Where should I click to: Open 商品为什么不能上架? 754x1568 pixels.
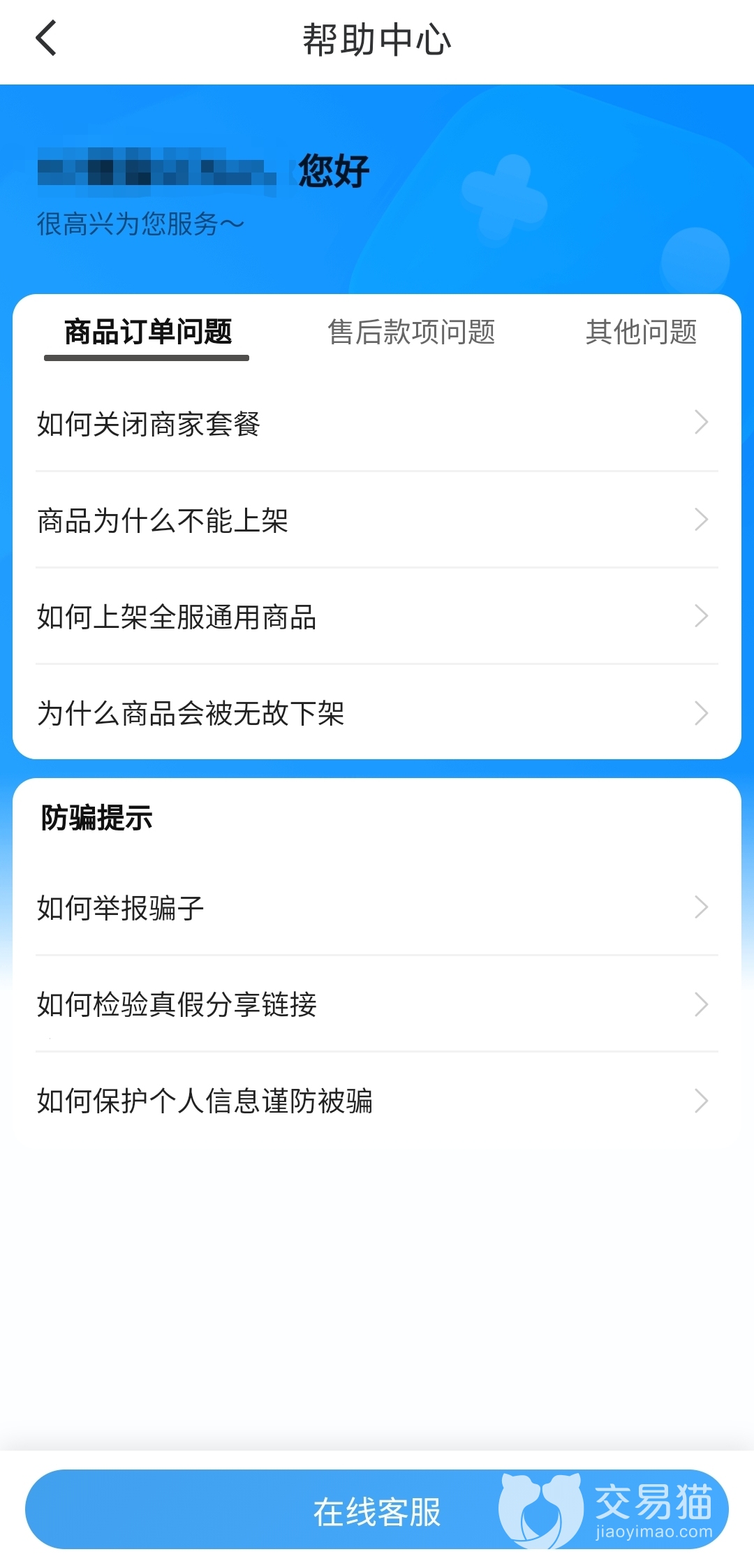tap(376, 520)
